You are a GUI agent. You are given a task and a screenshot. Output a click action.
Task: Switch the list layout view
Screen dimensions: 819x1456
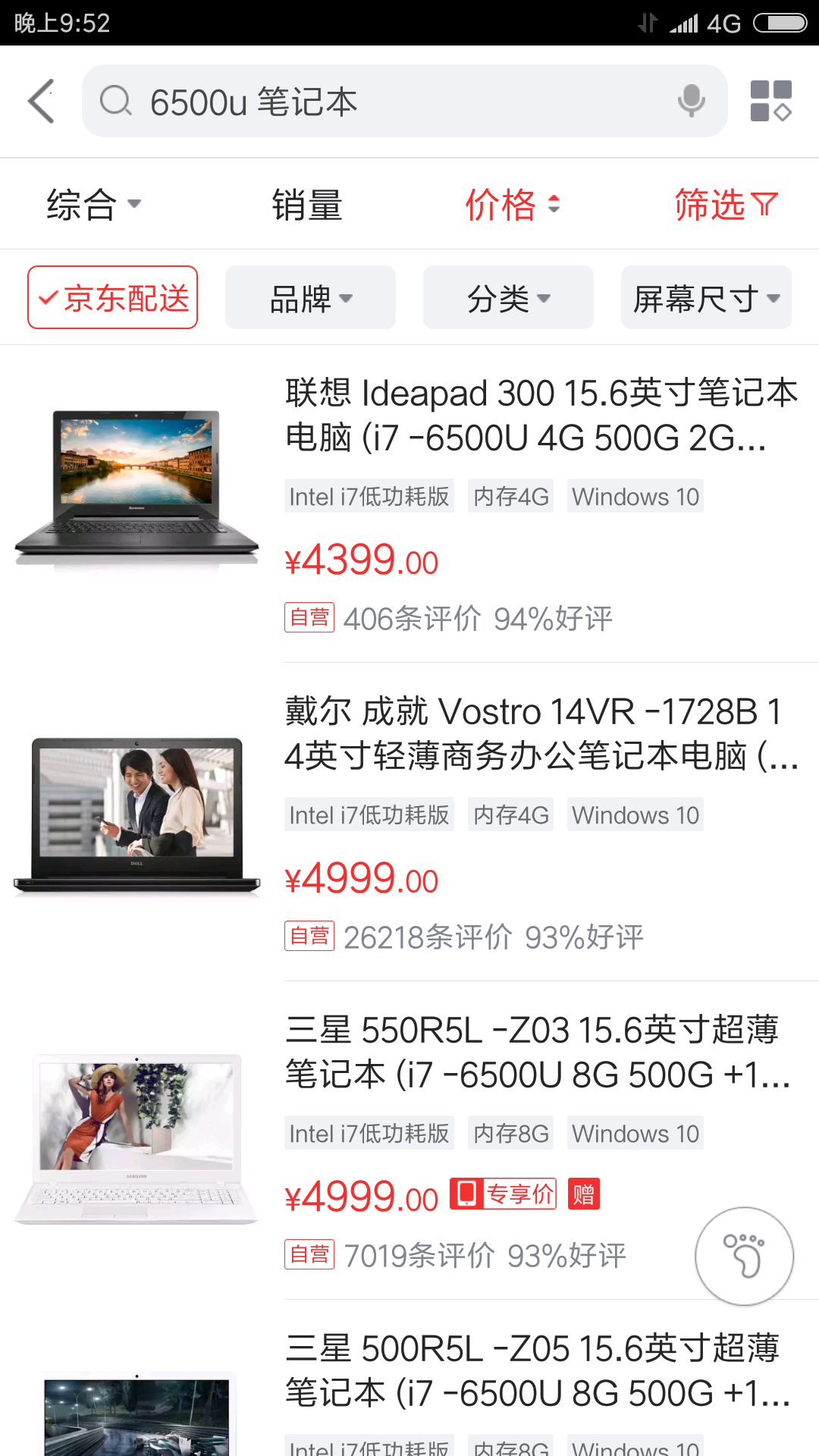(770, 101)
